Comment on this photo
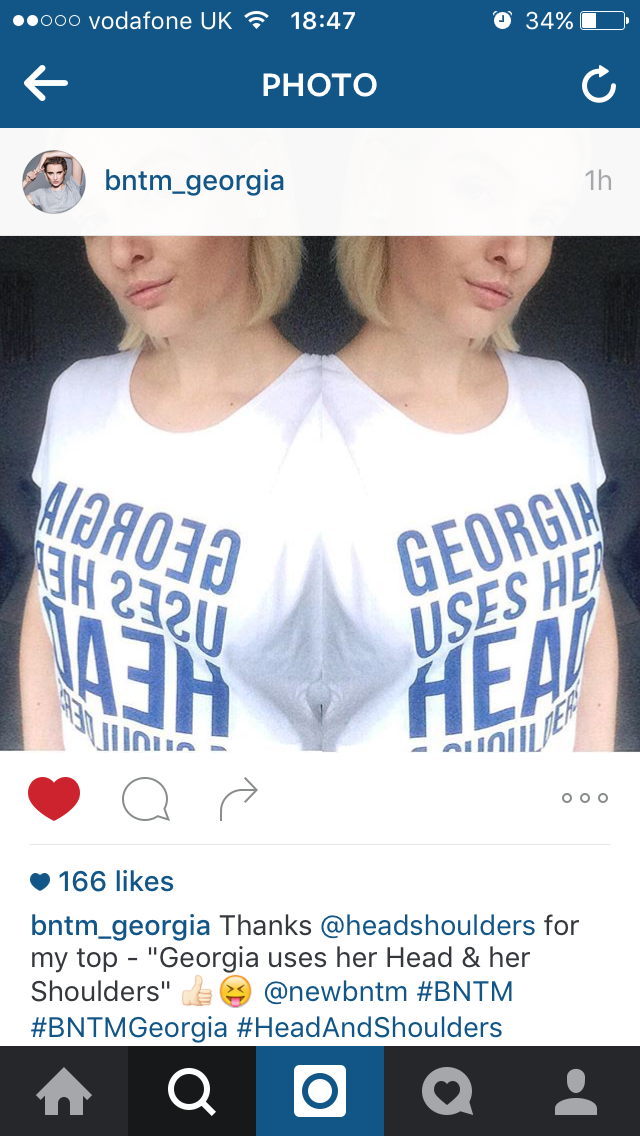This screenshot has width=640, height=1136. 145,799
